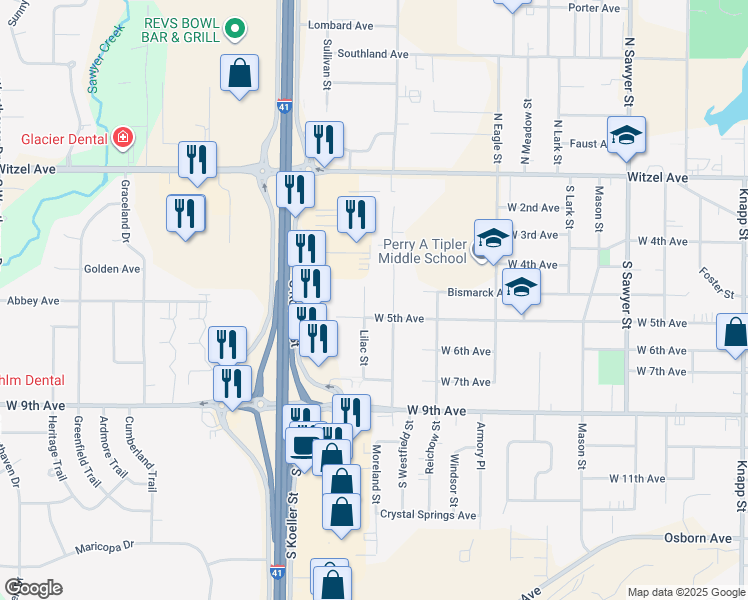Viewport: 748px width, 600px height.
Task: Tap the shopping marker on W 5th Ave
Action: [x=734, y=333]
